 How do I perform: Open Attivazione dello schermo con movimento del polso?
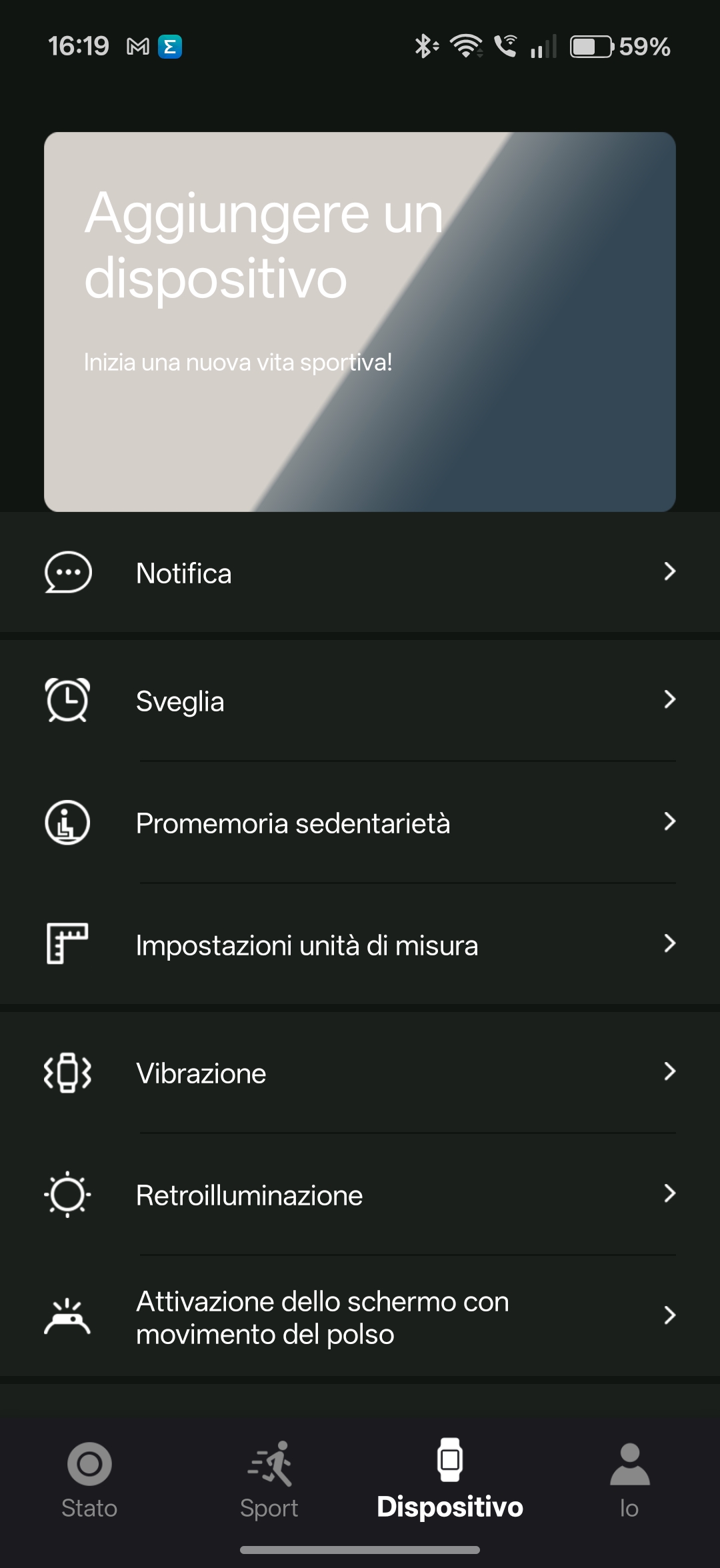point(360,1317)
